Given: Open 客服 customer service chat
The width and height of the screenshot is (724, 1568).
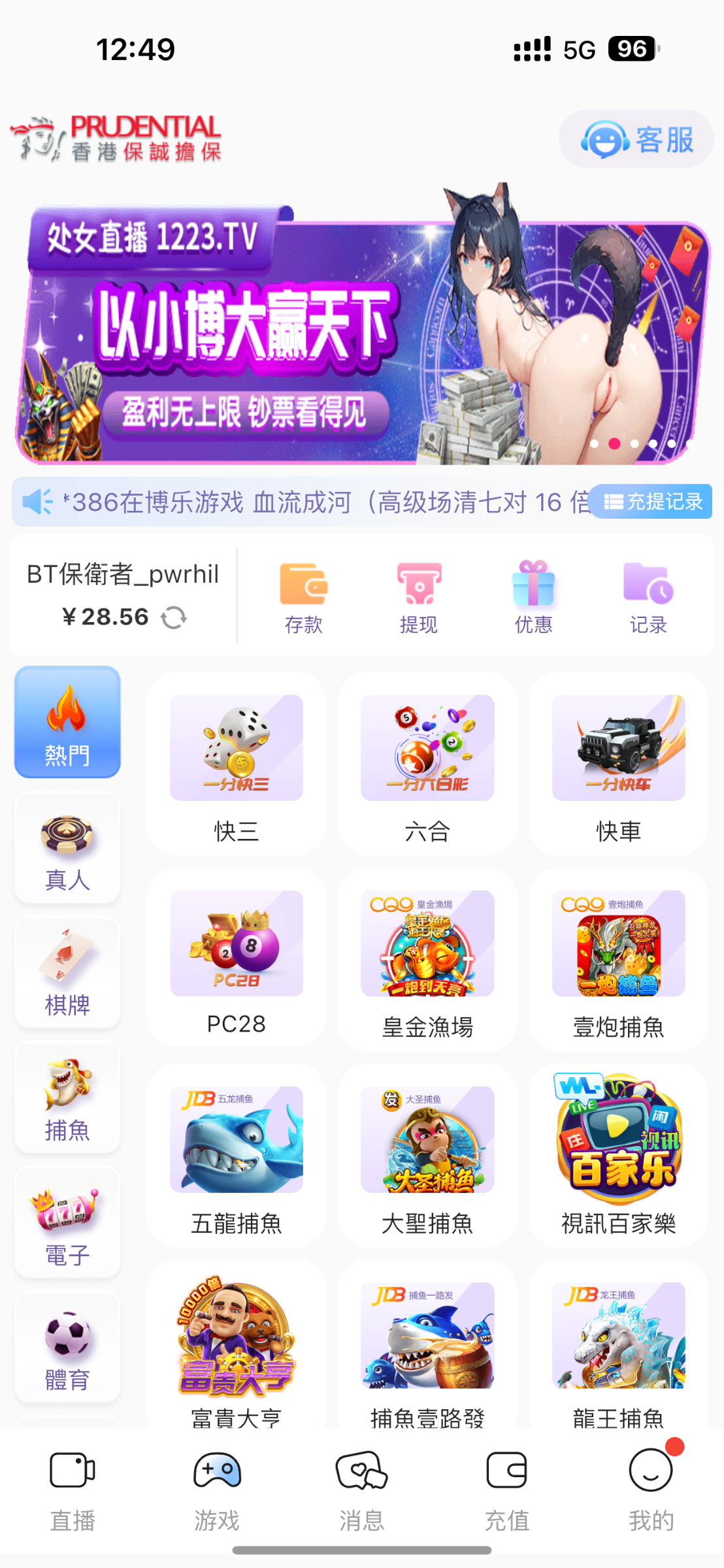Looking at the screenshot, I should (x=636, y=139).
